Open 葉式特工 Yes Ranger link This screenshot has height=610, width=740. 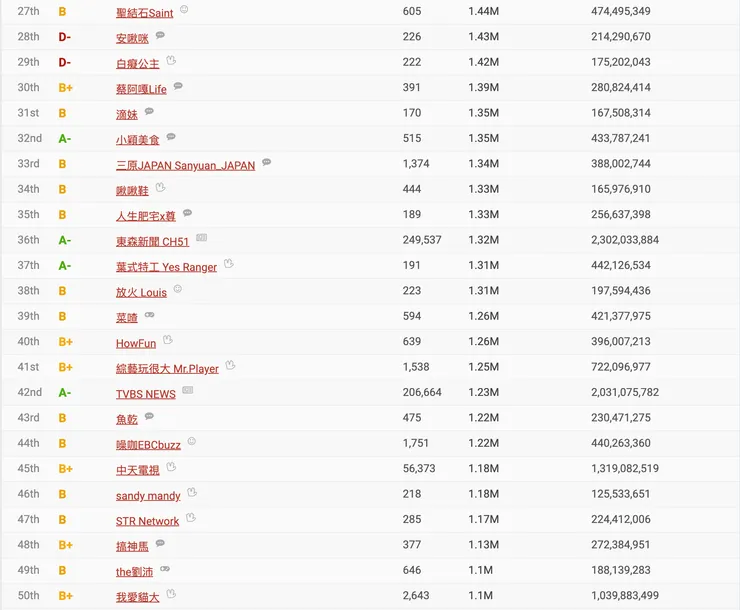[x=166, y=267]
